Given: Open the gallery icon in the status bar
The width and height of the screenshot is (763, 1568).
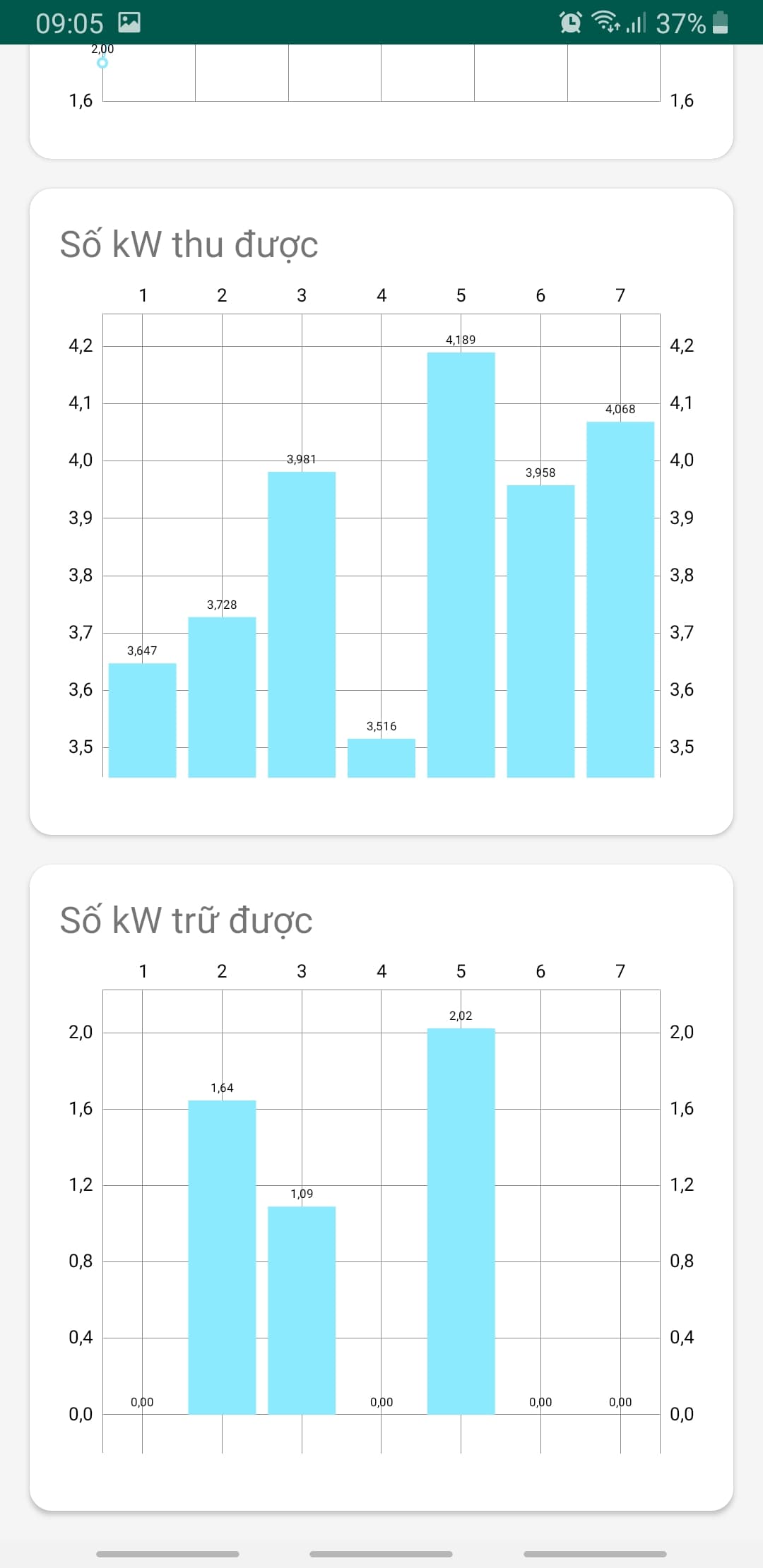Looking at the screenshot, I should click(129, 21).
